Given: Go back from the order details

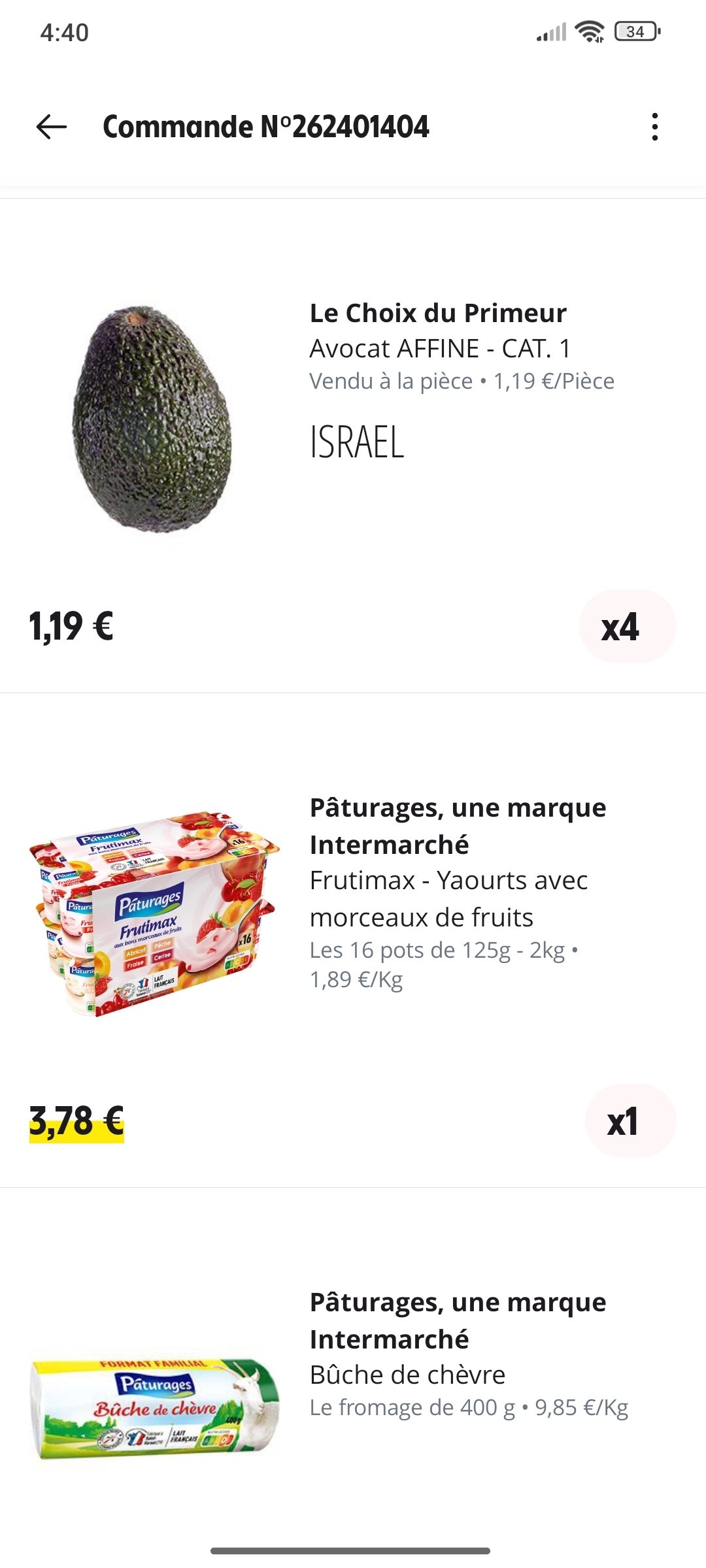Looking at the screenshot, I should point(52,127).
